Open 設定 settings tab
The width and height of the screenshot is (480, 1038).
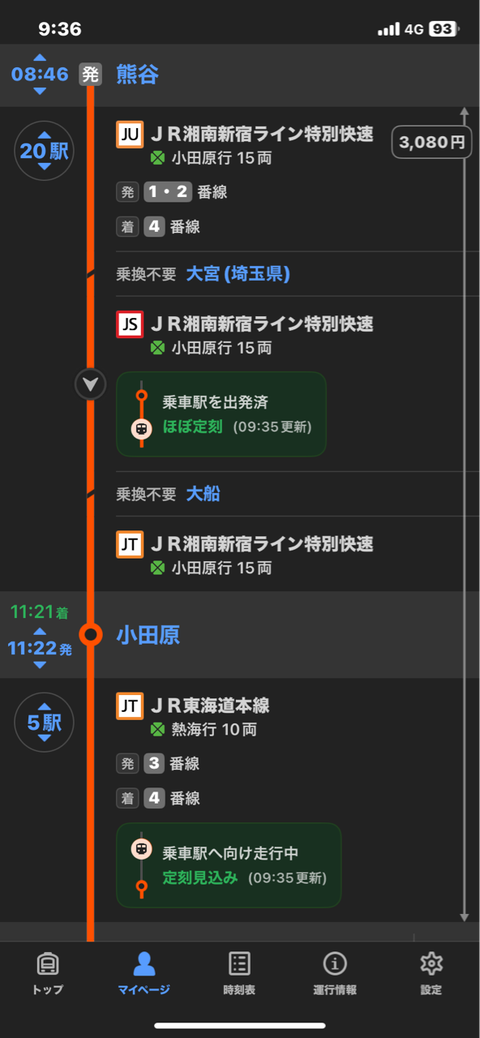(x=431, y=973)
